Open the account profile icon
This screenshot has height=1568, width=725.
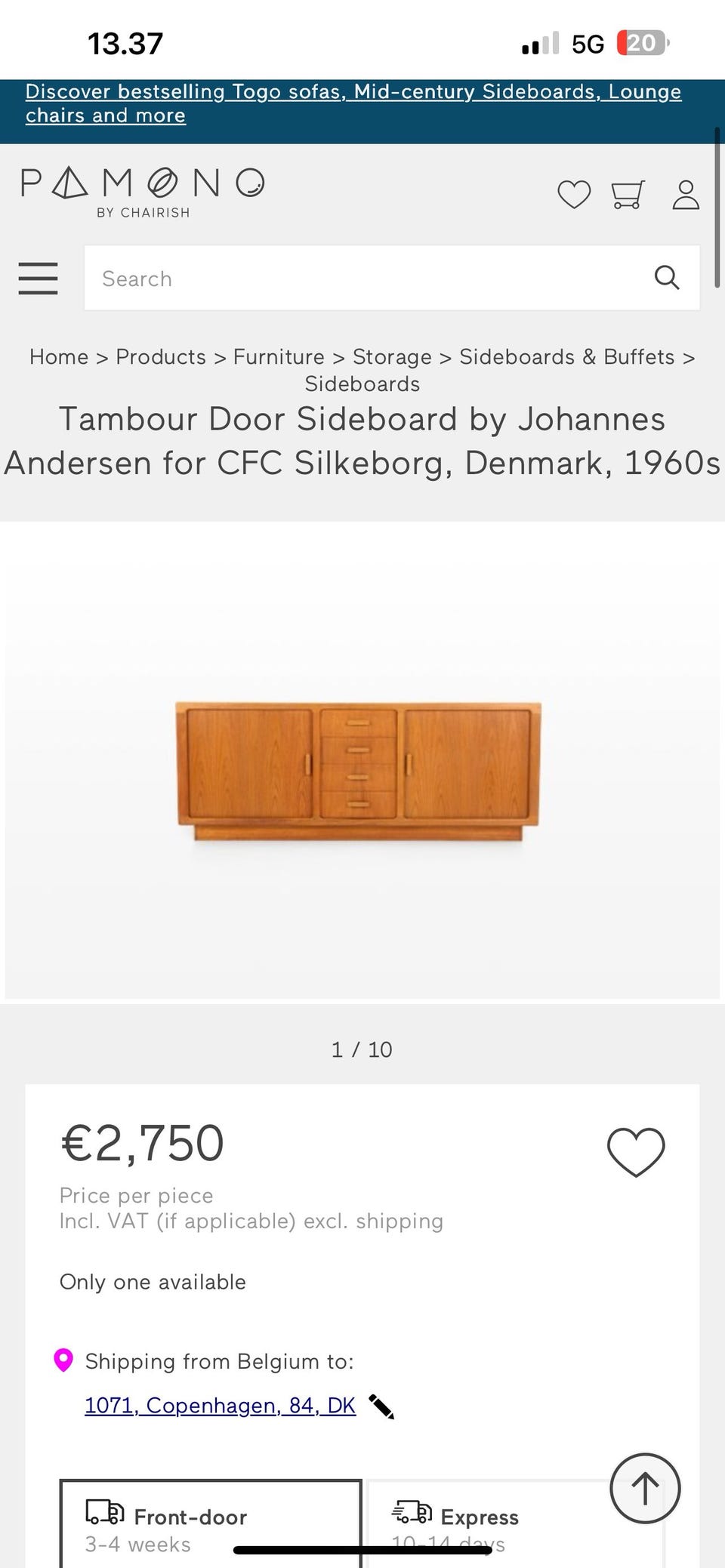click(x=686, y=194)
